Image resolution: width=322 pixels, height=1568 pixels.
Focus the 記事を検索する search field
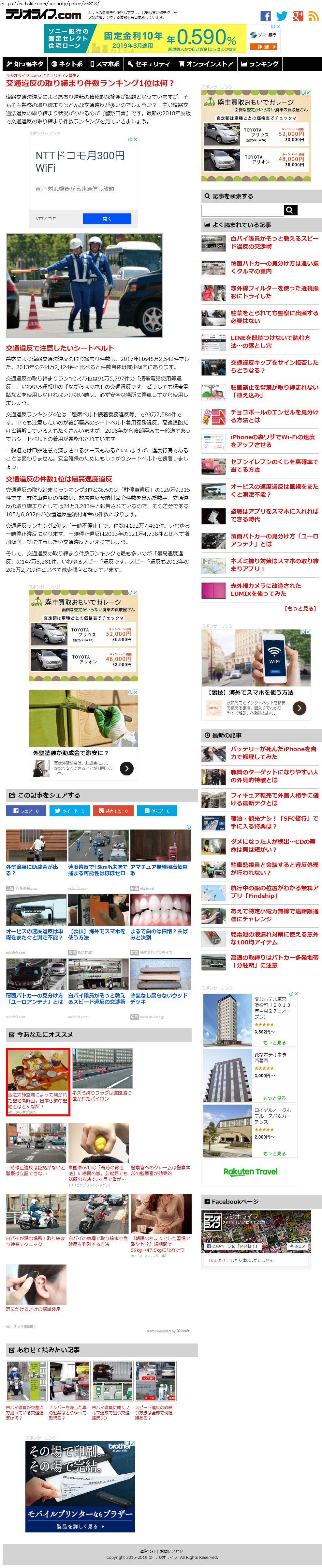coord(242,210)
